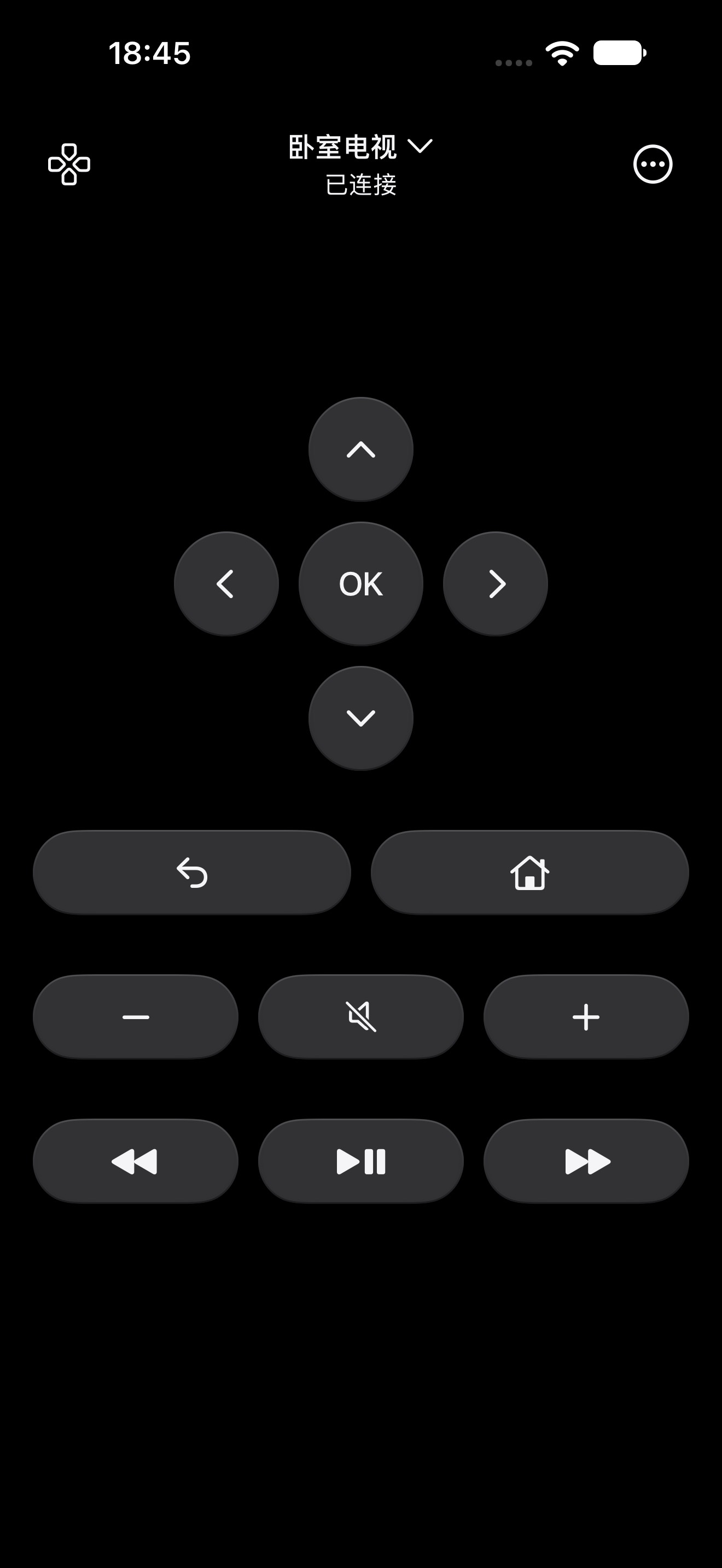Tap the left arrow button
Screen dimensions: 722x1568
point(226,584)
